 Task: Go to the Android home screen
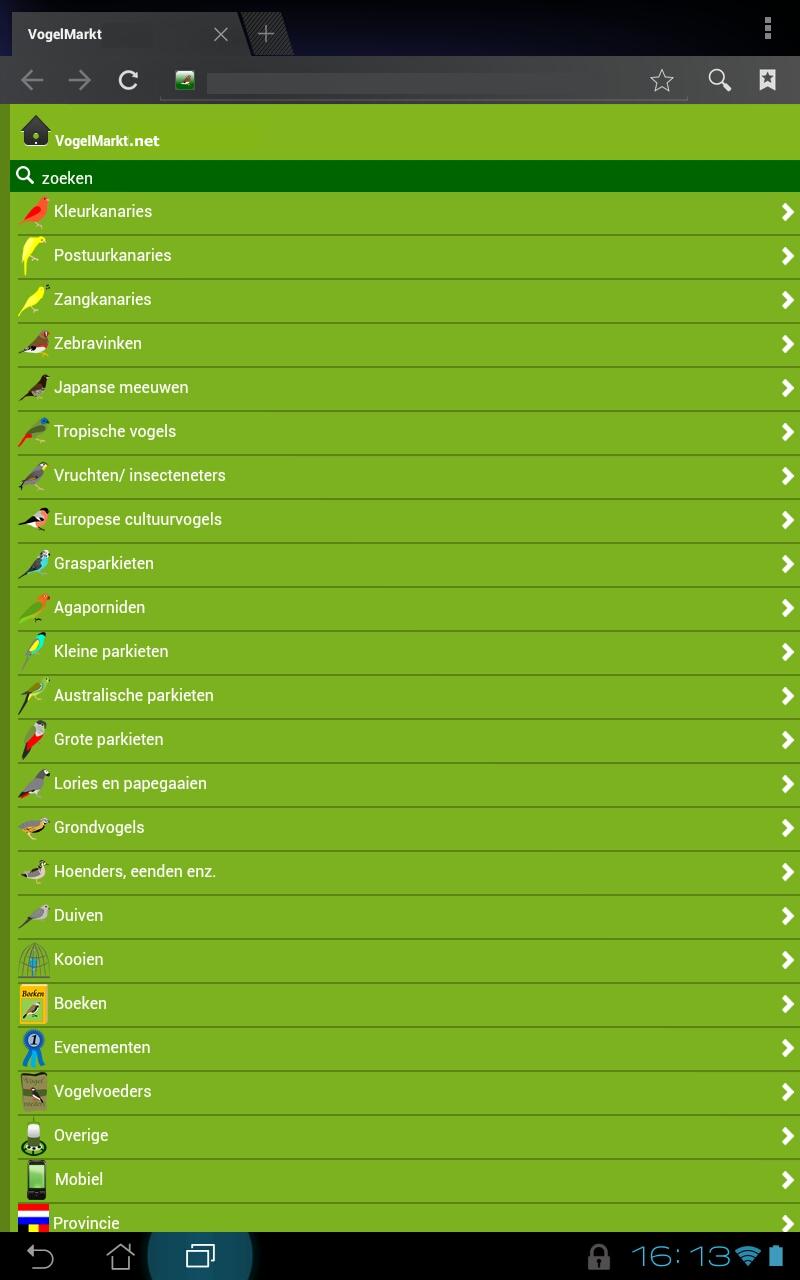pyautogui.click(x=120, y=1256)
